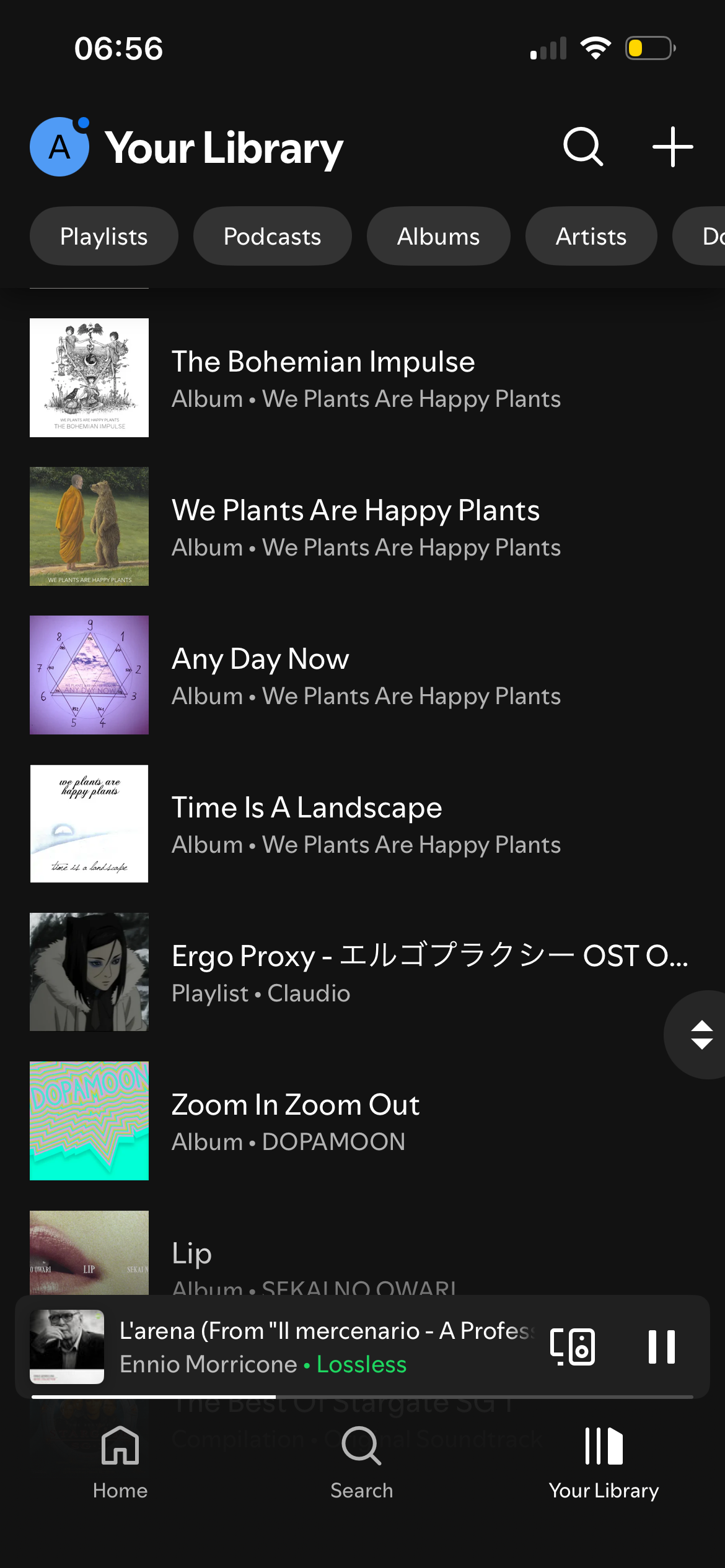Open the device connect picker
This screenshot has height=1568, width=725.
tap(573, 1347)
